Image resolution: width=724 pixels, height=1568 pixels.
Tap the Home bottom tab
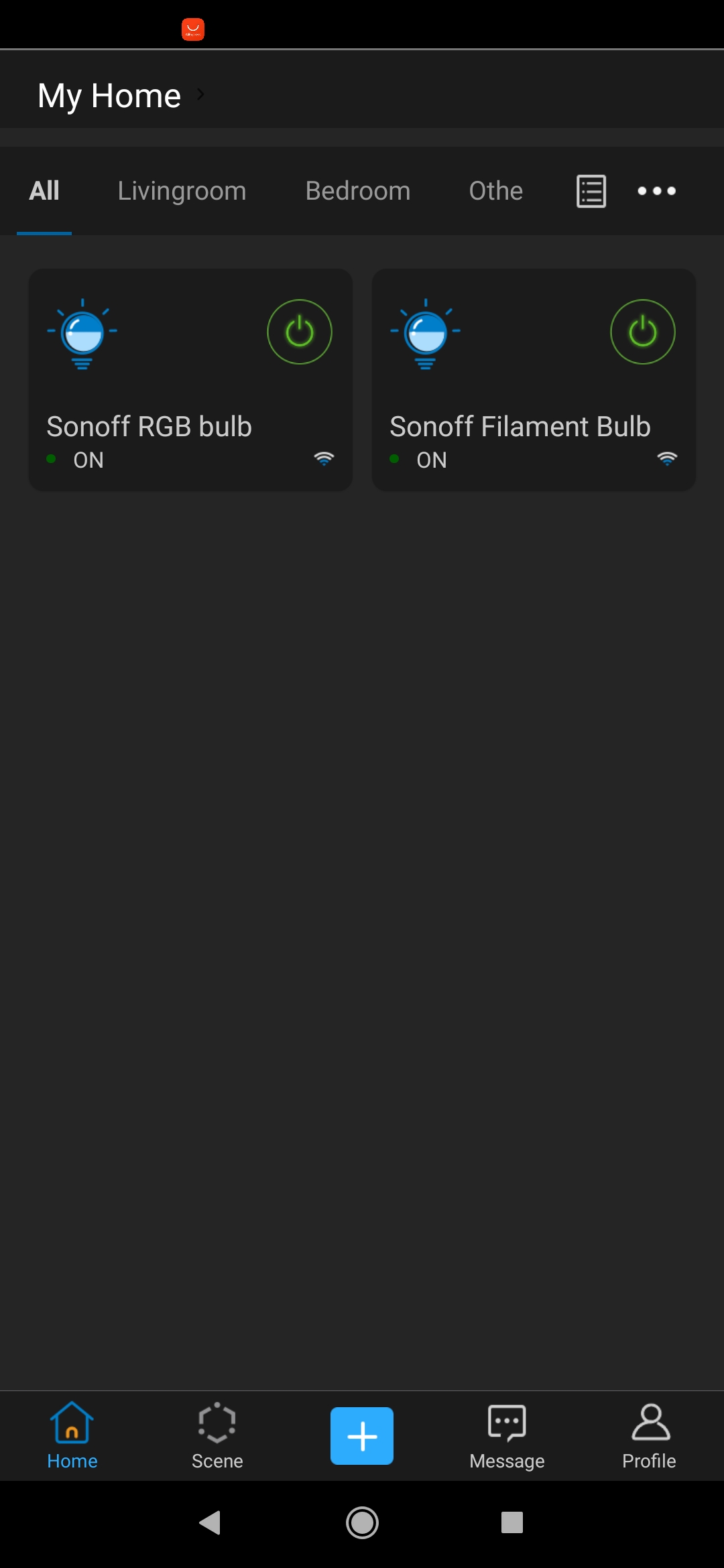pyautogui.click(x=72, y=1436)
